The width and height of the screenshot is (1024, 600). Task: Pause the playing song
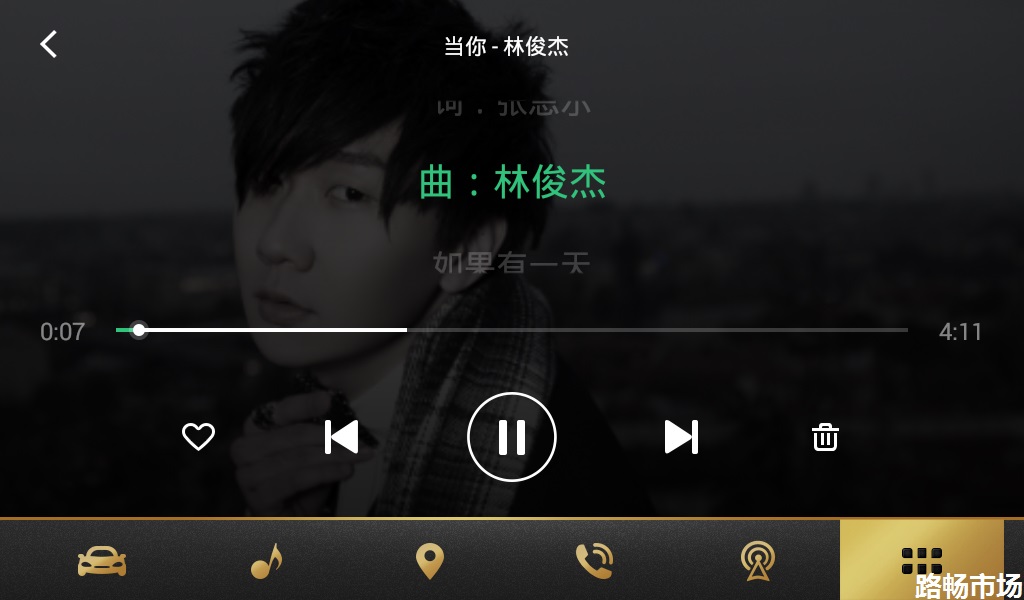pos(512,437)
